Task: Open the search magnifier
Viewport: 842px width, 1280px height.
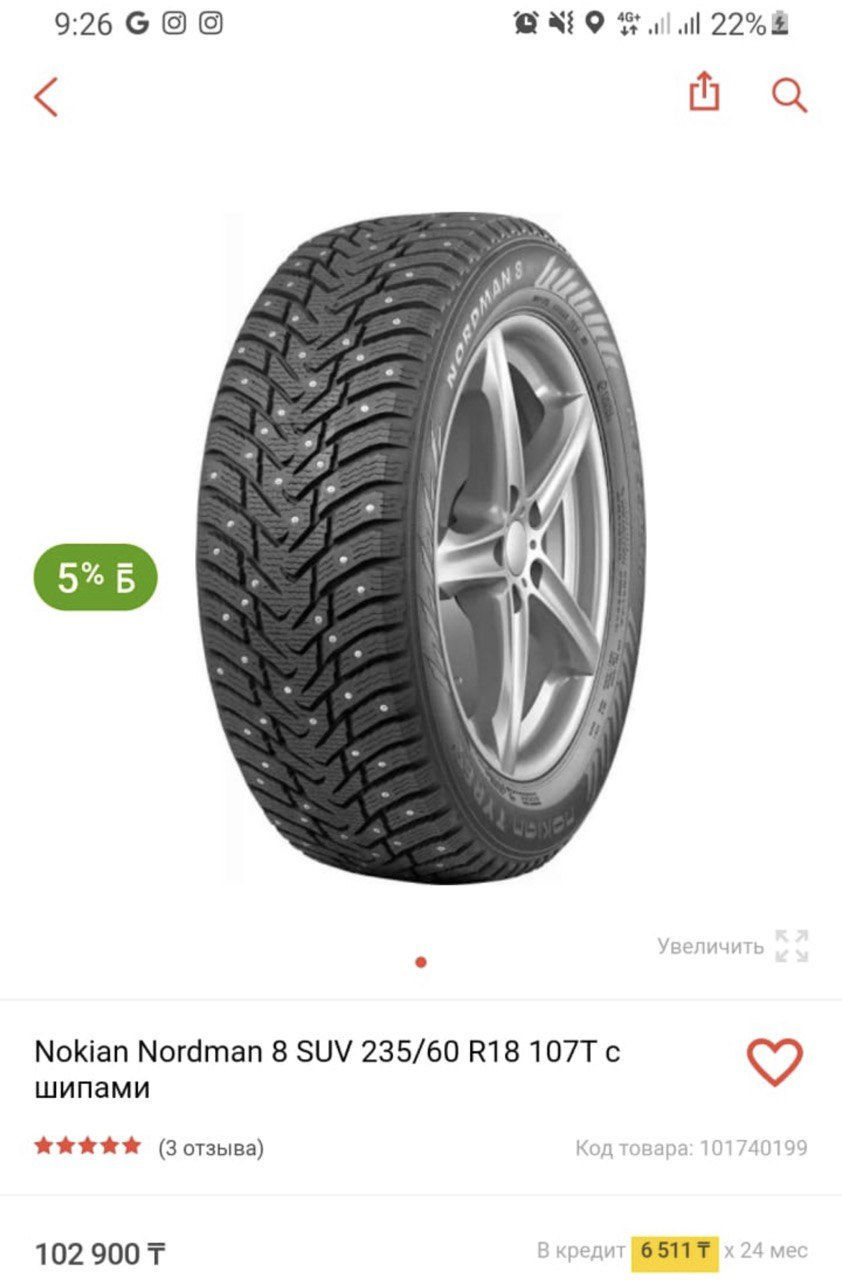Action: pyautogui.click(x=789, y=96)
